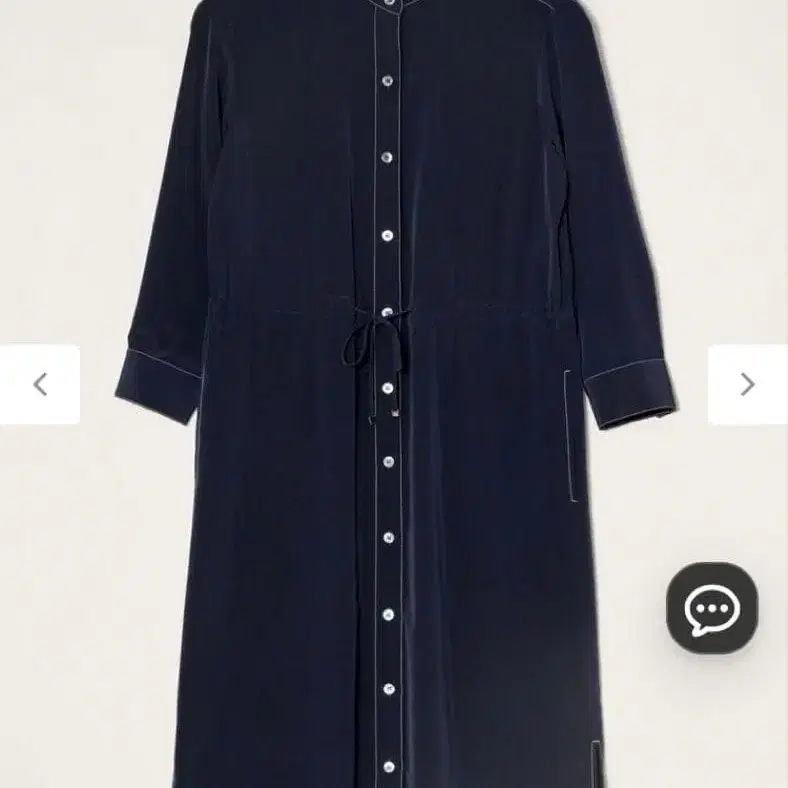Go to the previous product image
This screenshot has height=788, width=788.
point(40,385)
